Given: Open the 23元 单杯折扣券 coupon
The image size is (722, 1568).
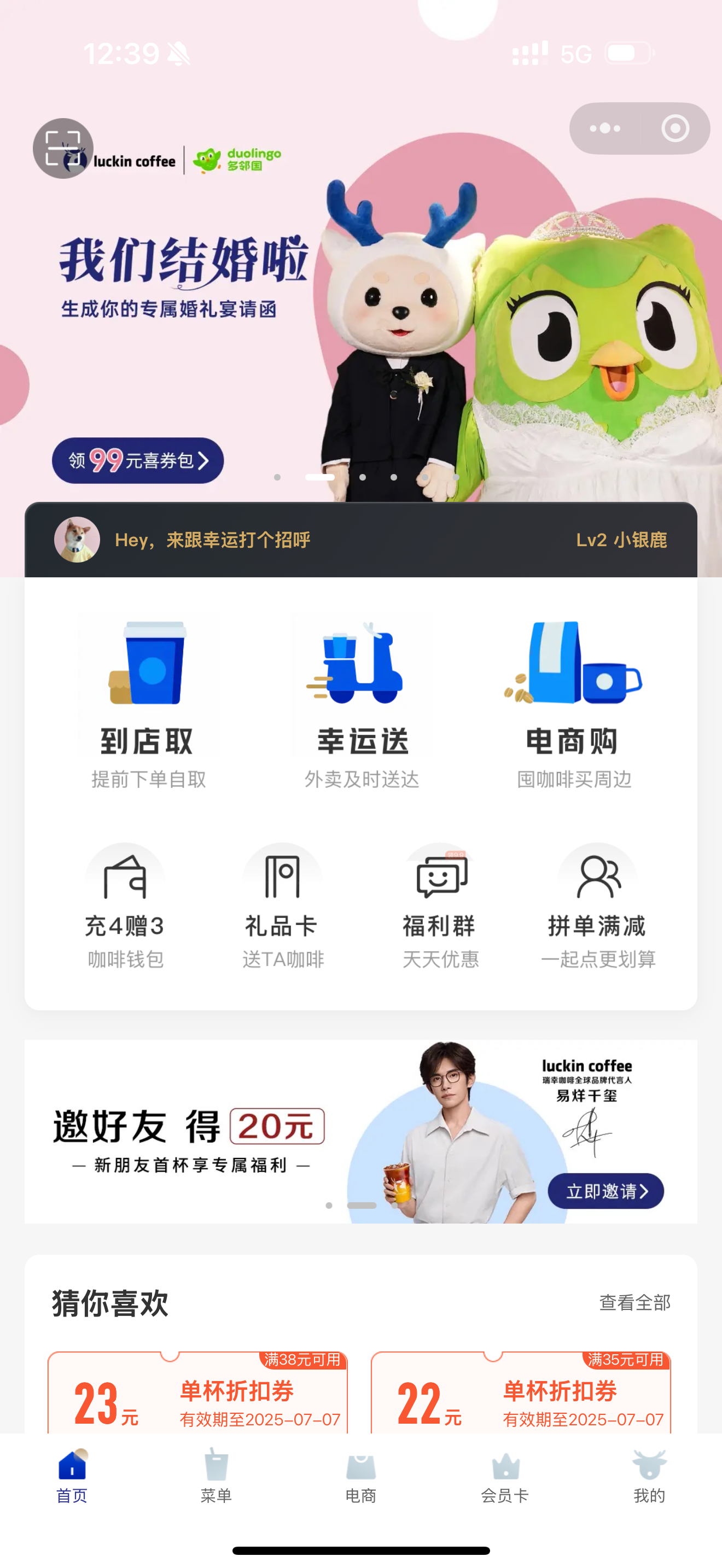Looking at the screenshot, I should (x=198, y=1393).
